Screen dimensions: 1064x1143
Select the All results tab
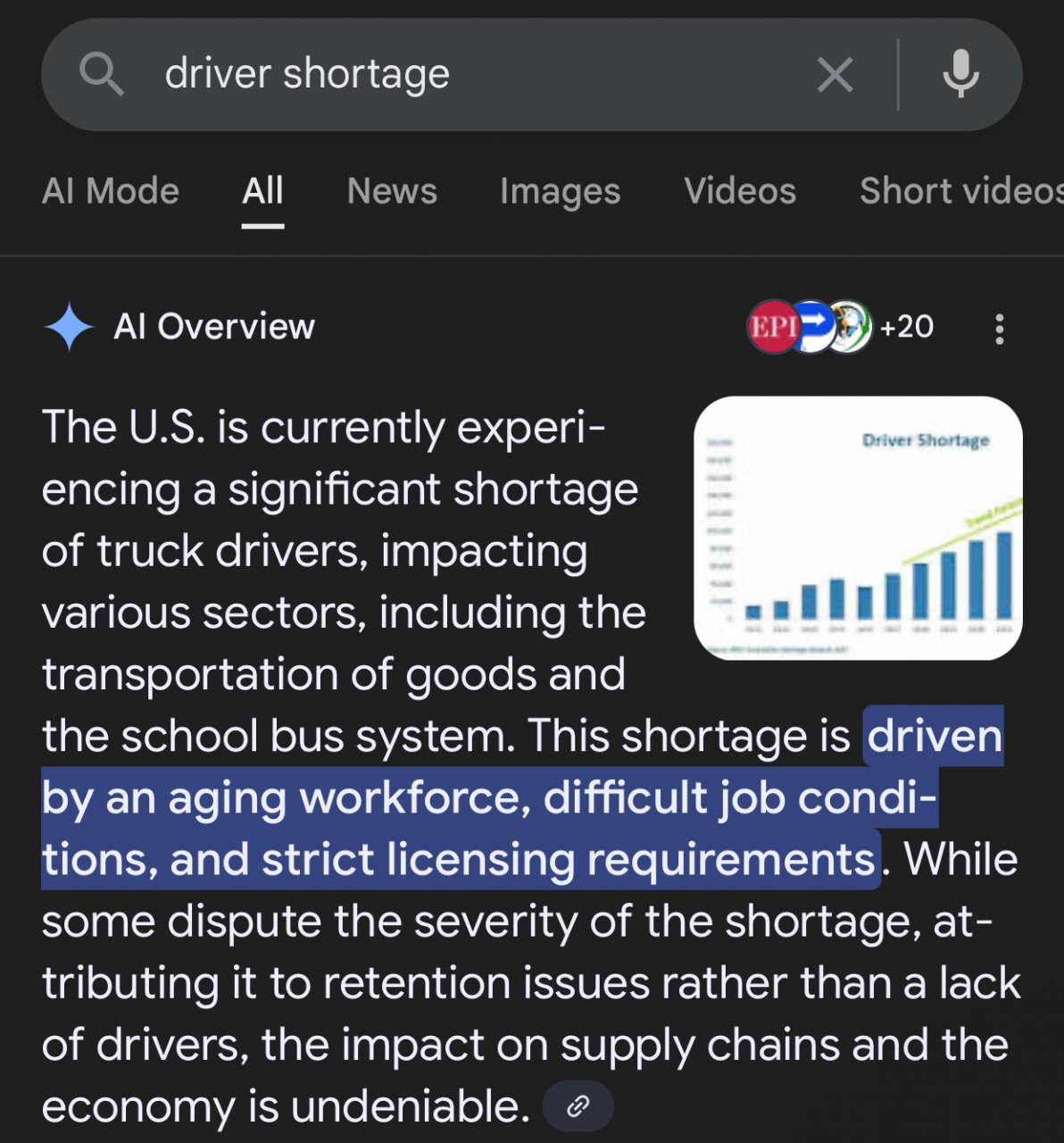[x=262, y=191]
